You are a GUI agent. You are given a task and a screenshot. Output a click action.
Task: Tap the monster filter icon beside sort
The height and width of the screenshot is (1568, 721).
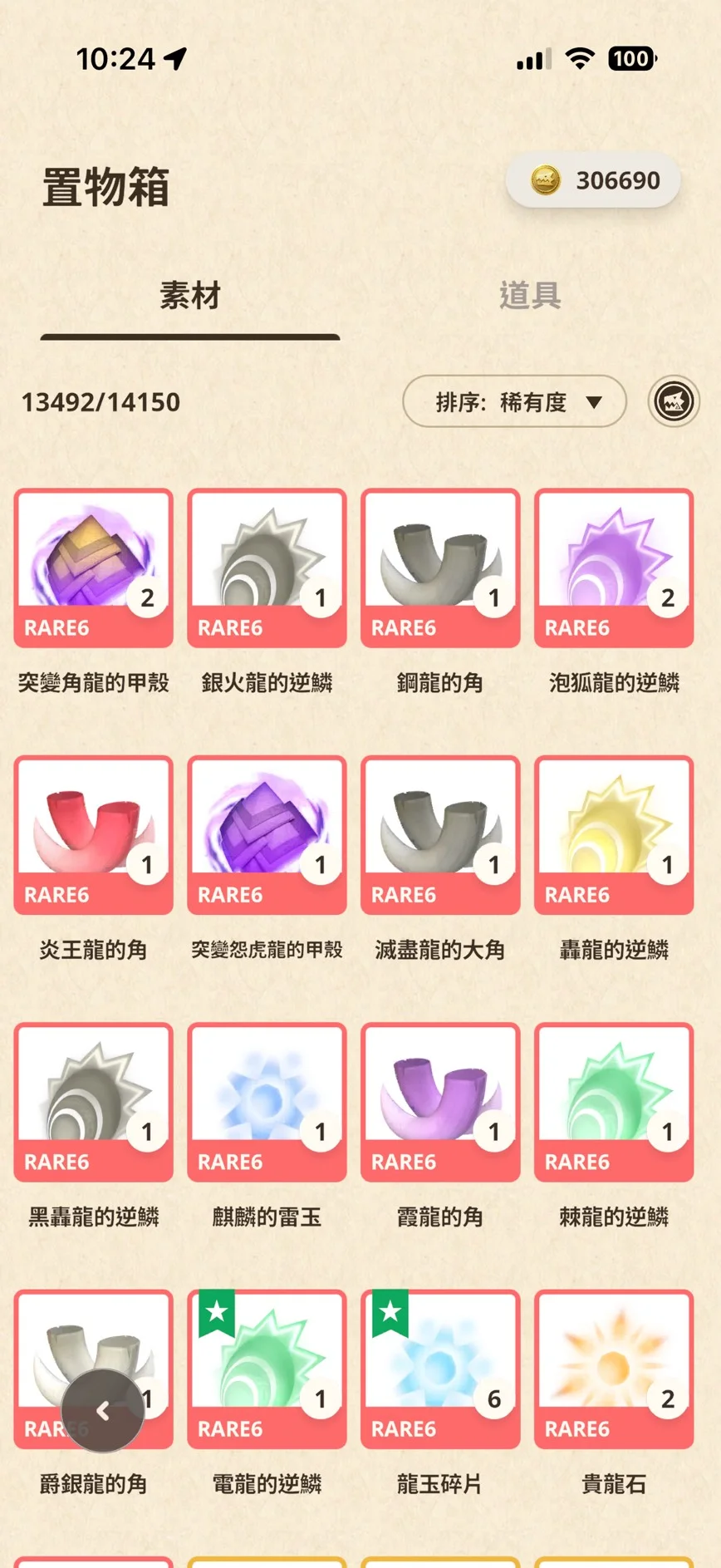674,402
